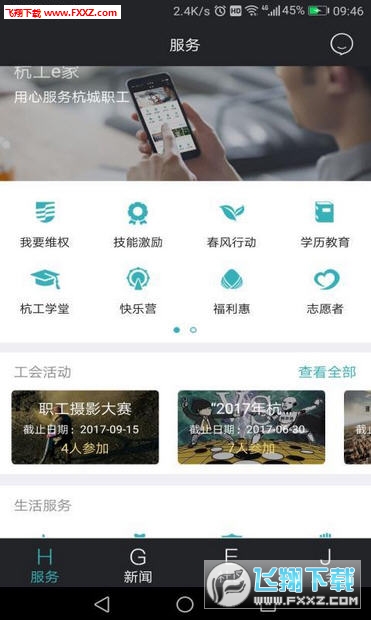Open the top banner 用心服务杭城职工
Image resolution: width=371 pixels, height=620 pixels.
(186, 123)
